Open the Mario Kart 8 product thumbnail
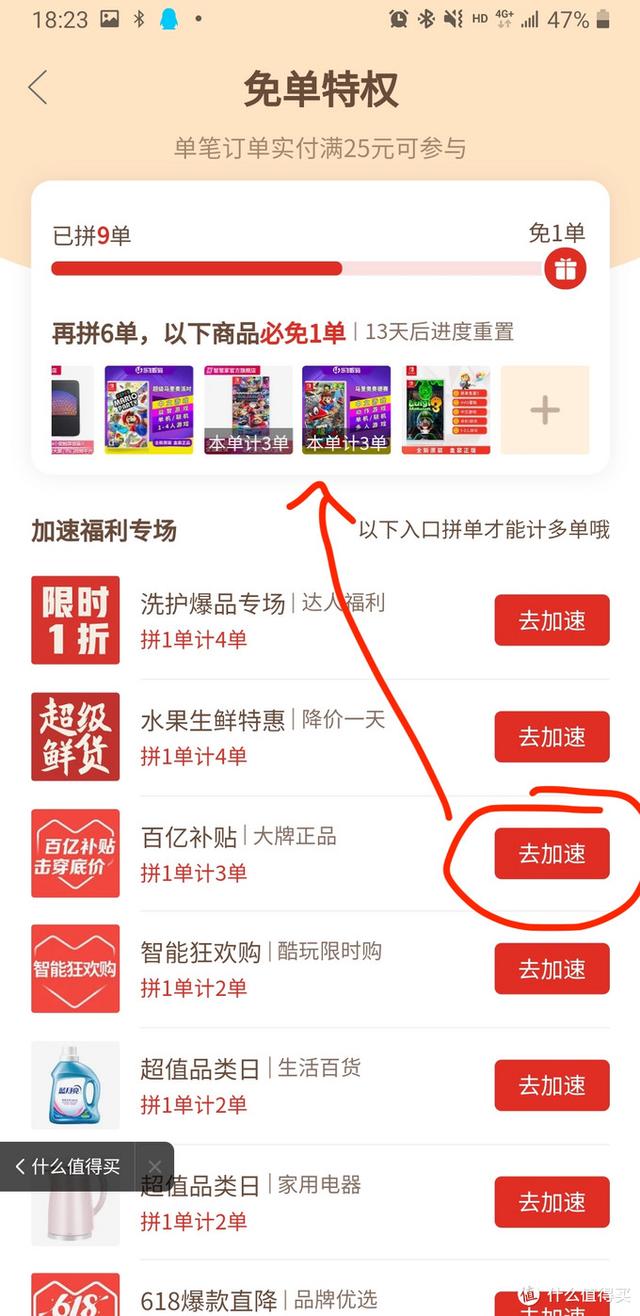The height and width of the screenshot is (1316, 640). click(248, 410)
